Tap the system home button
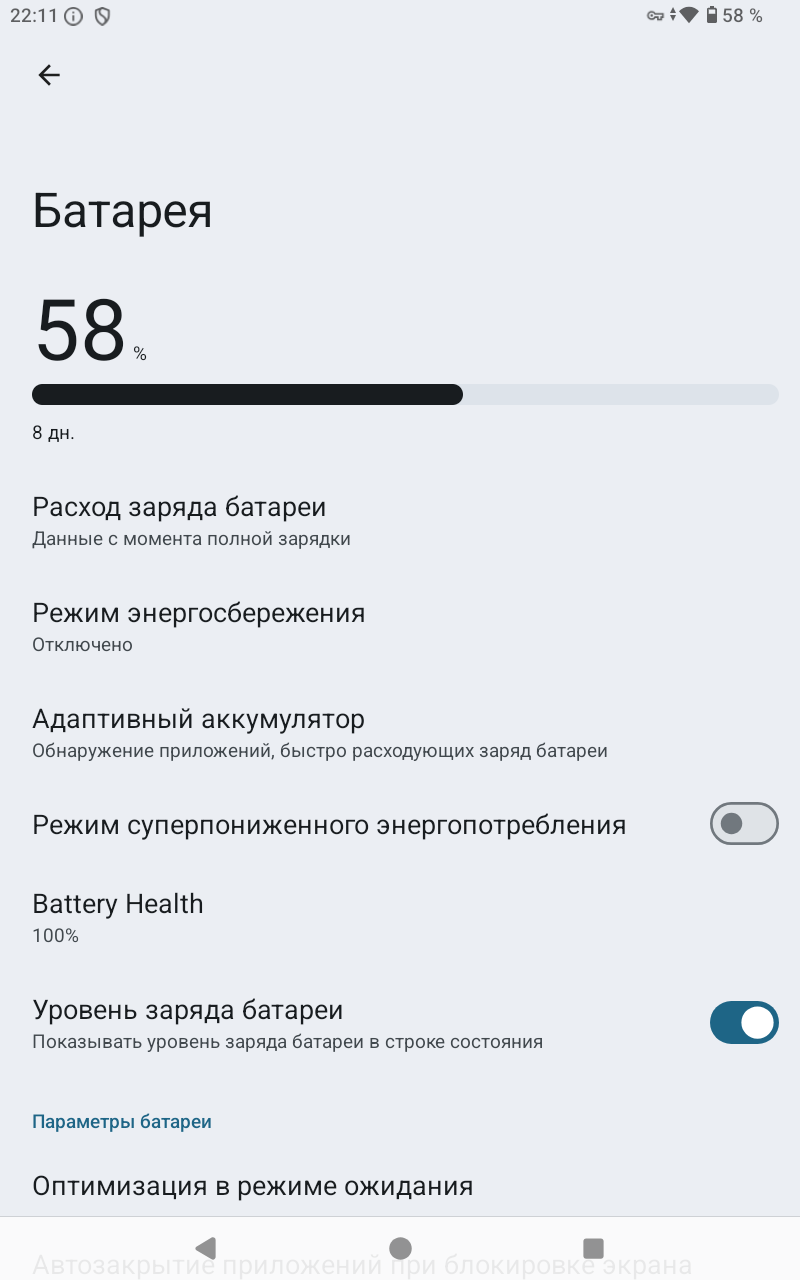Image resolution: width=800 pixels, height=1280 pixels. 400,1248
